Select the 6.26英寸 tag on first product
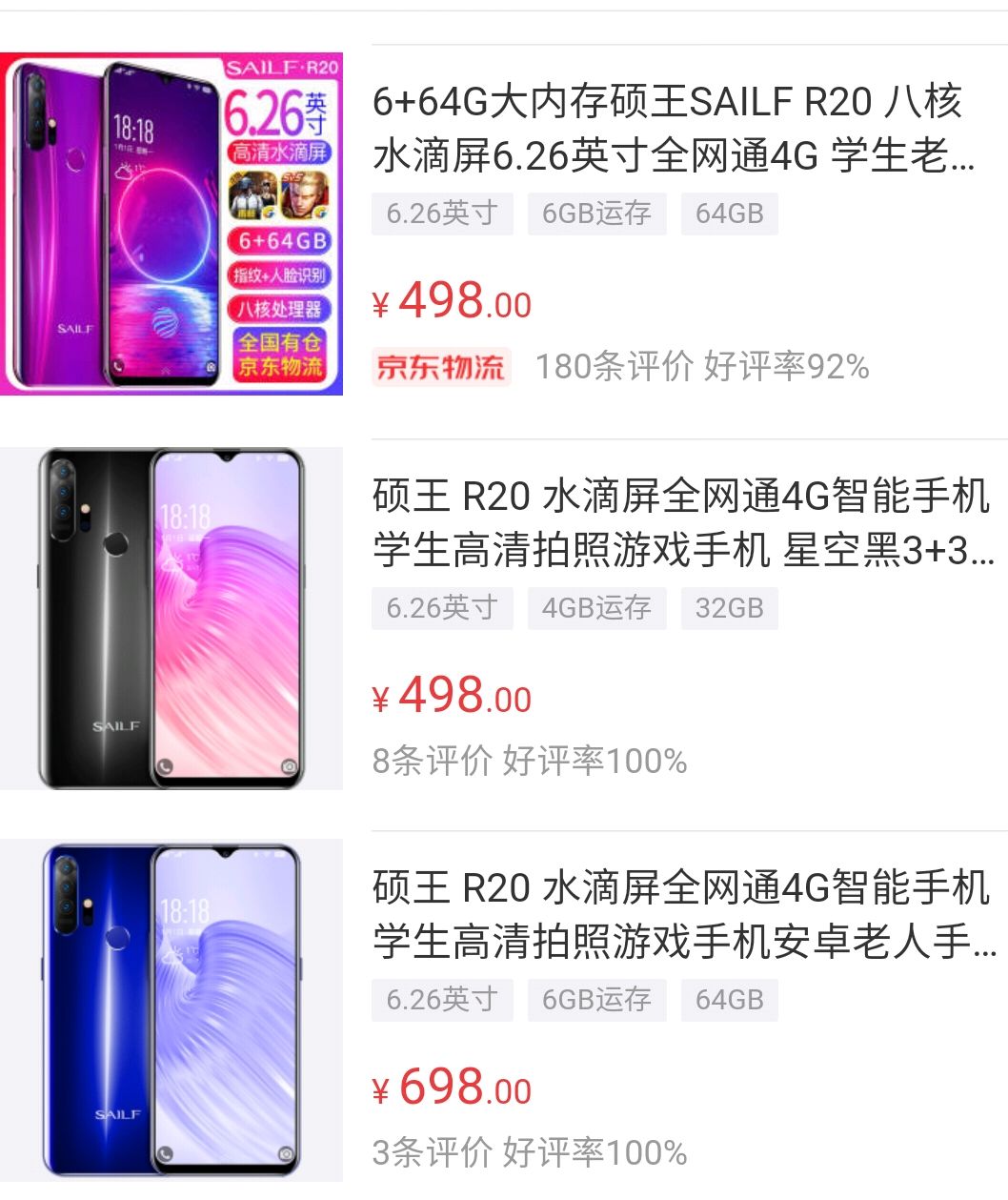1008x1200 pixels. [441, 214]
